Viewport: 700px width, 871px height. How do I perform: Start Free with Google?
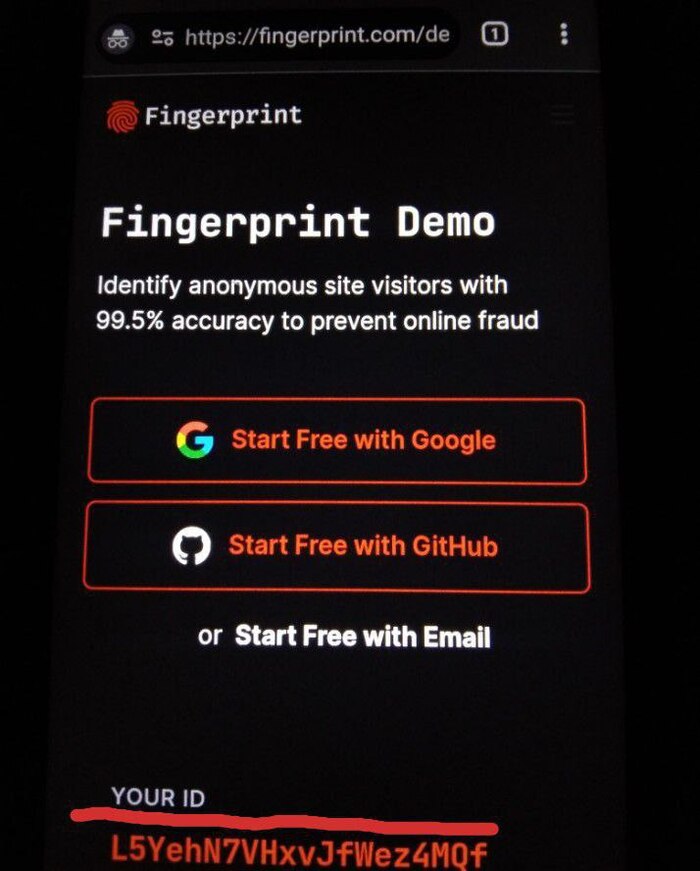[x=337, y=440]
